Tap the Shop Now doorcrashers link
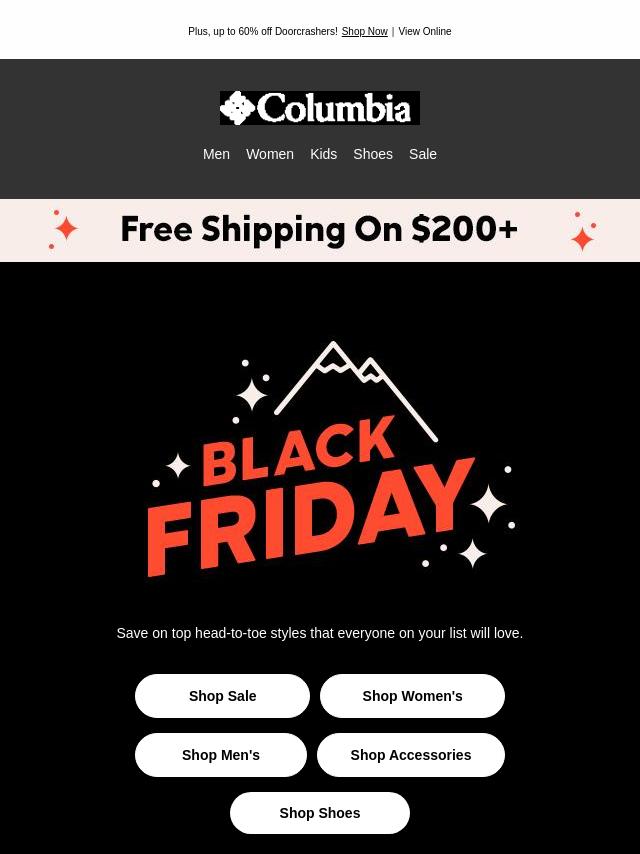Screen dimensions: 640x854 (x=364, y=32)
